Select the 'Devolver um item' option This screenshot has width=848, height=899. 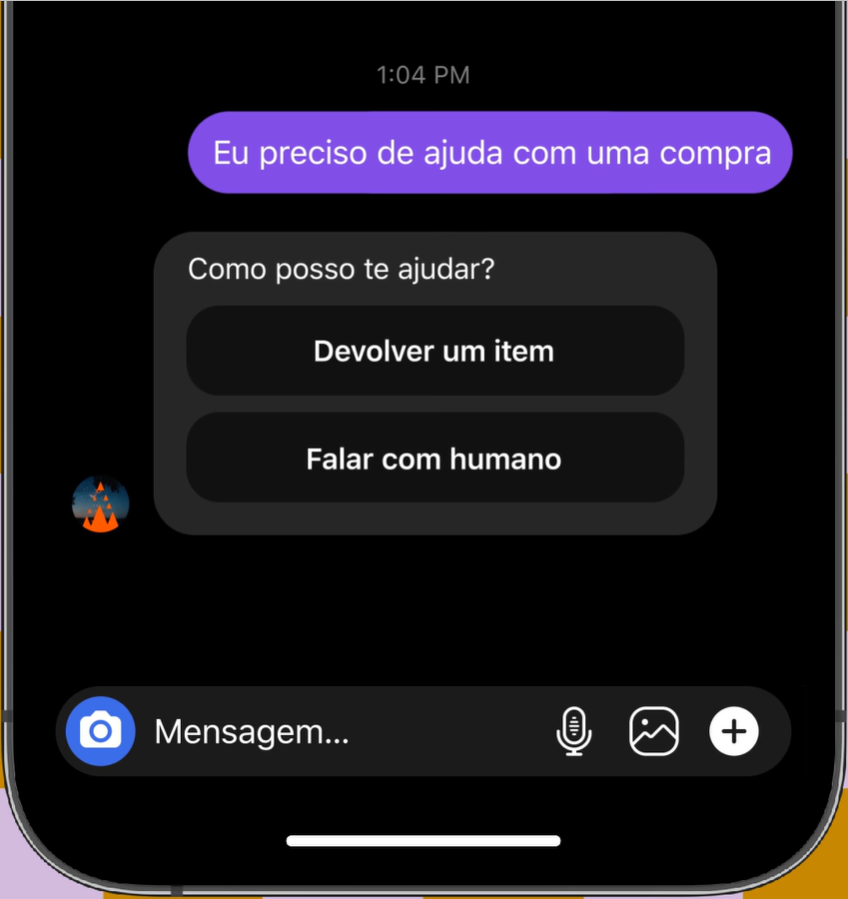point(434,351)
